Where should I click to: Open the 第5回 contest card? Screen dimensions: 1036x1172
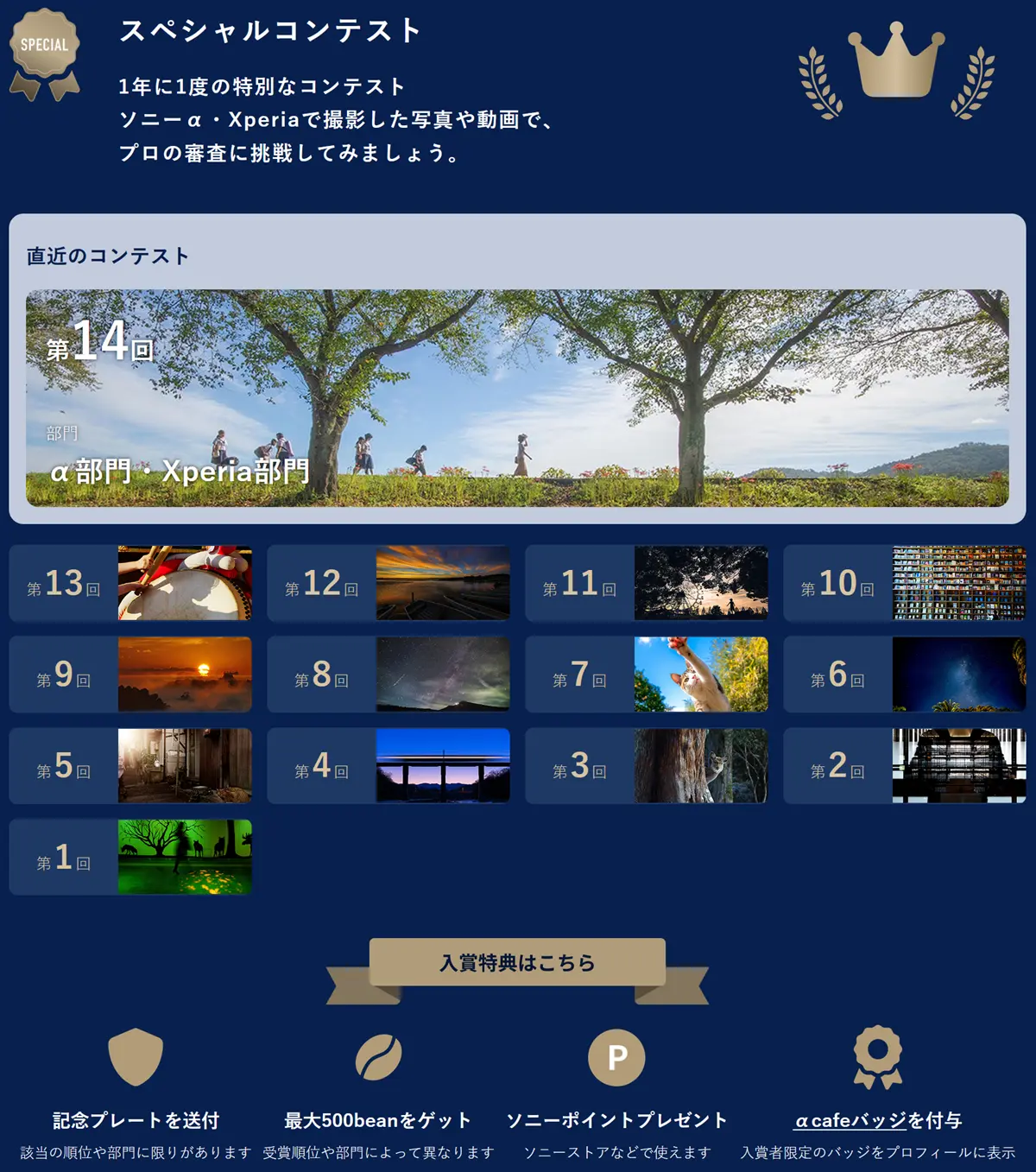click(x=130, y=766)
